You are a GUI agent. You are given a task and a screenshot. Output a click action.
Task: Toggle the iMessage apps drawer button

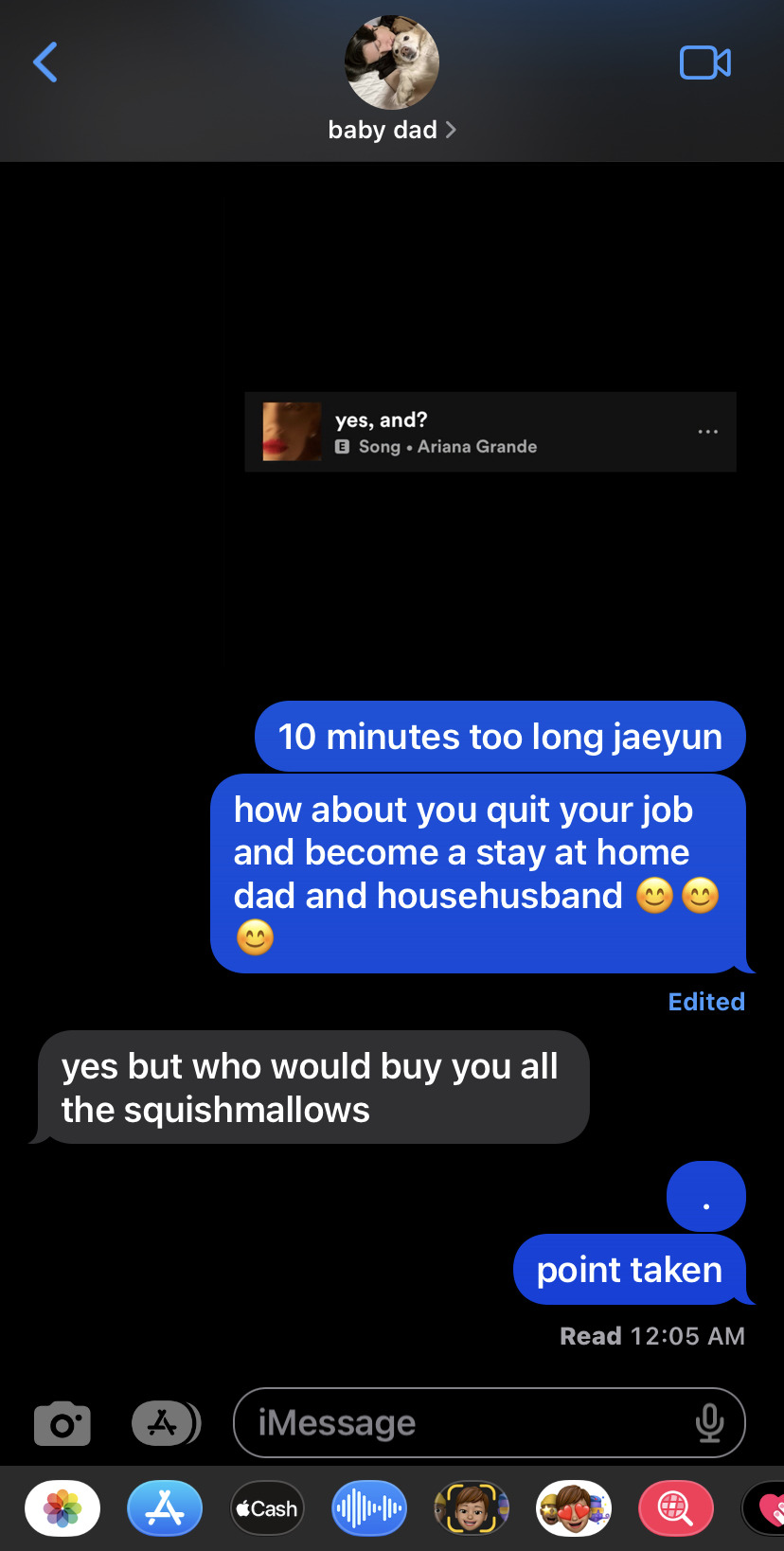(166, 1423)
